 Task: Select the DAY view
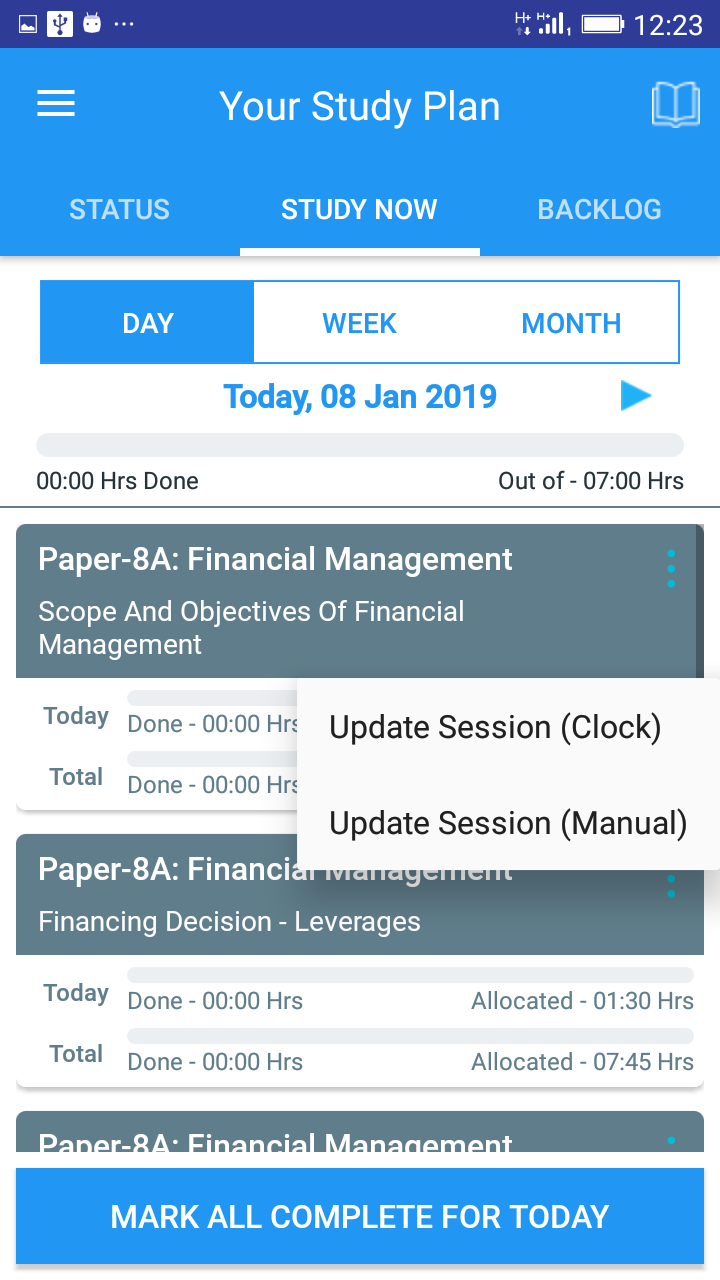148,323
